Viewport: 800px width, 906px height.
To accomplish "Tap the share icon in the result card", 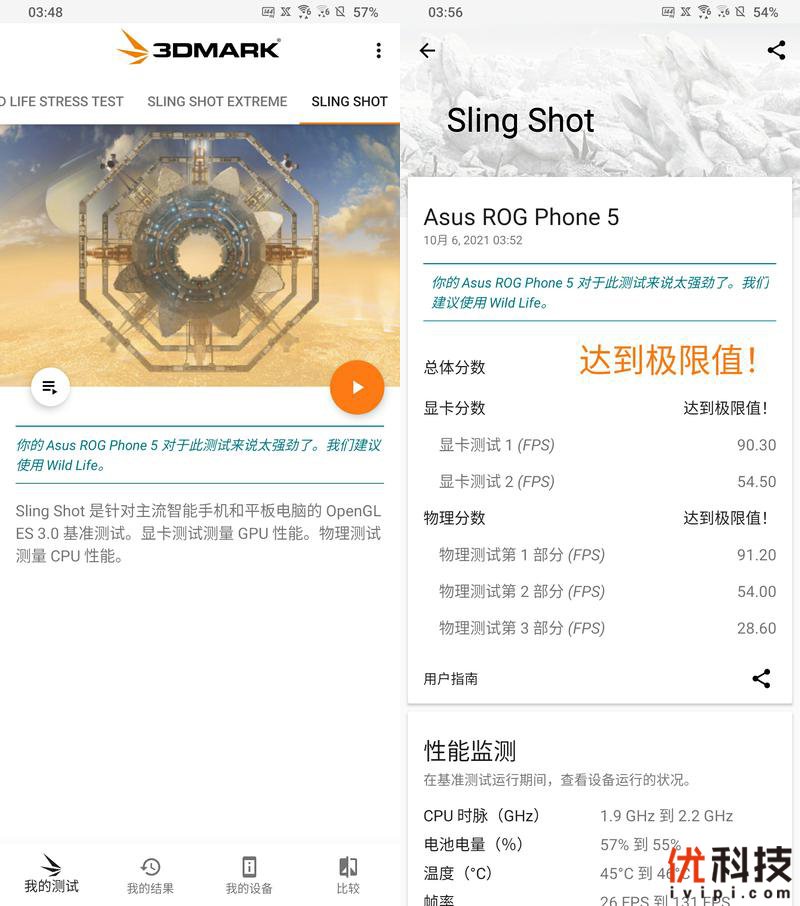I will [761, 679].
